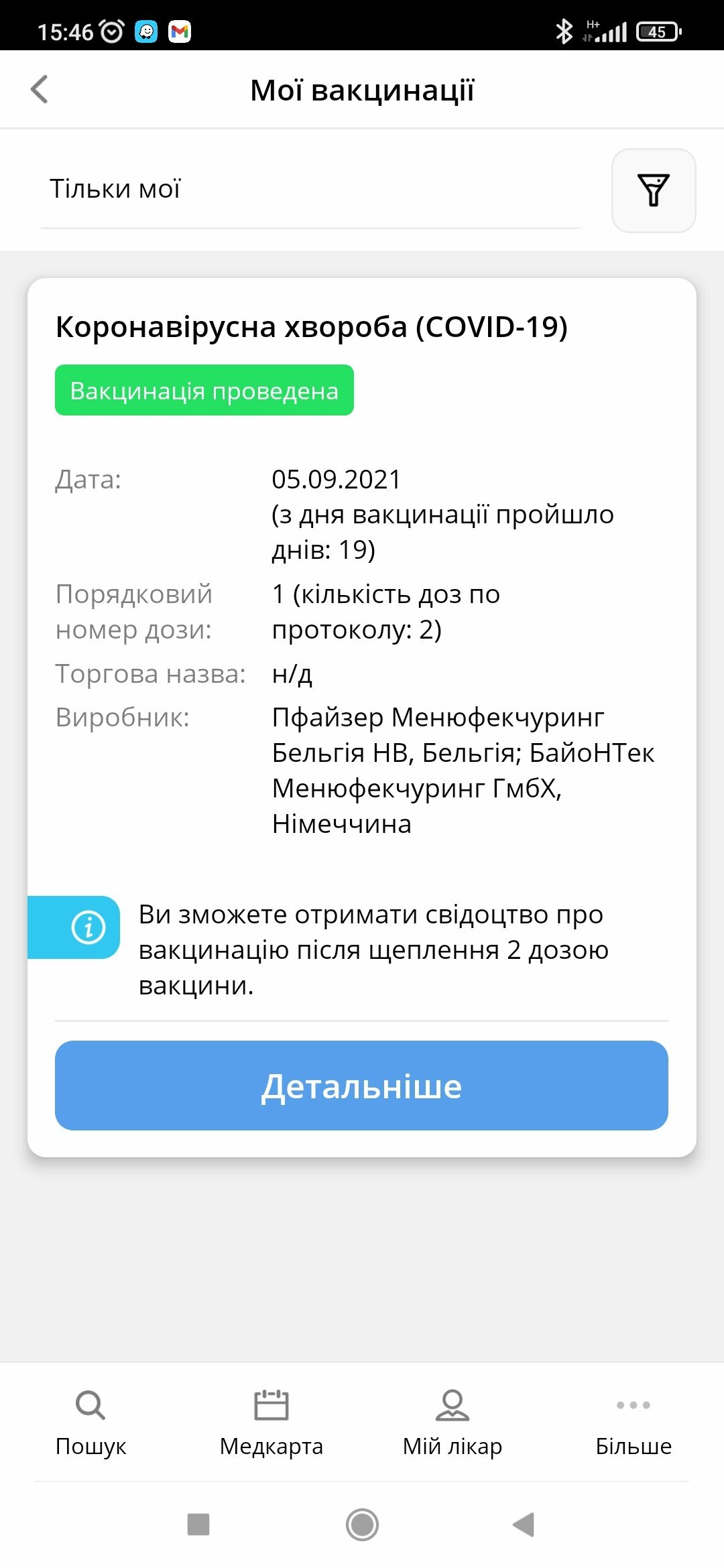Open recent apps with the square button
The height and width of the screenshot is (1568, 724).
tap(198, 1524)
